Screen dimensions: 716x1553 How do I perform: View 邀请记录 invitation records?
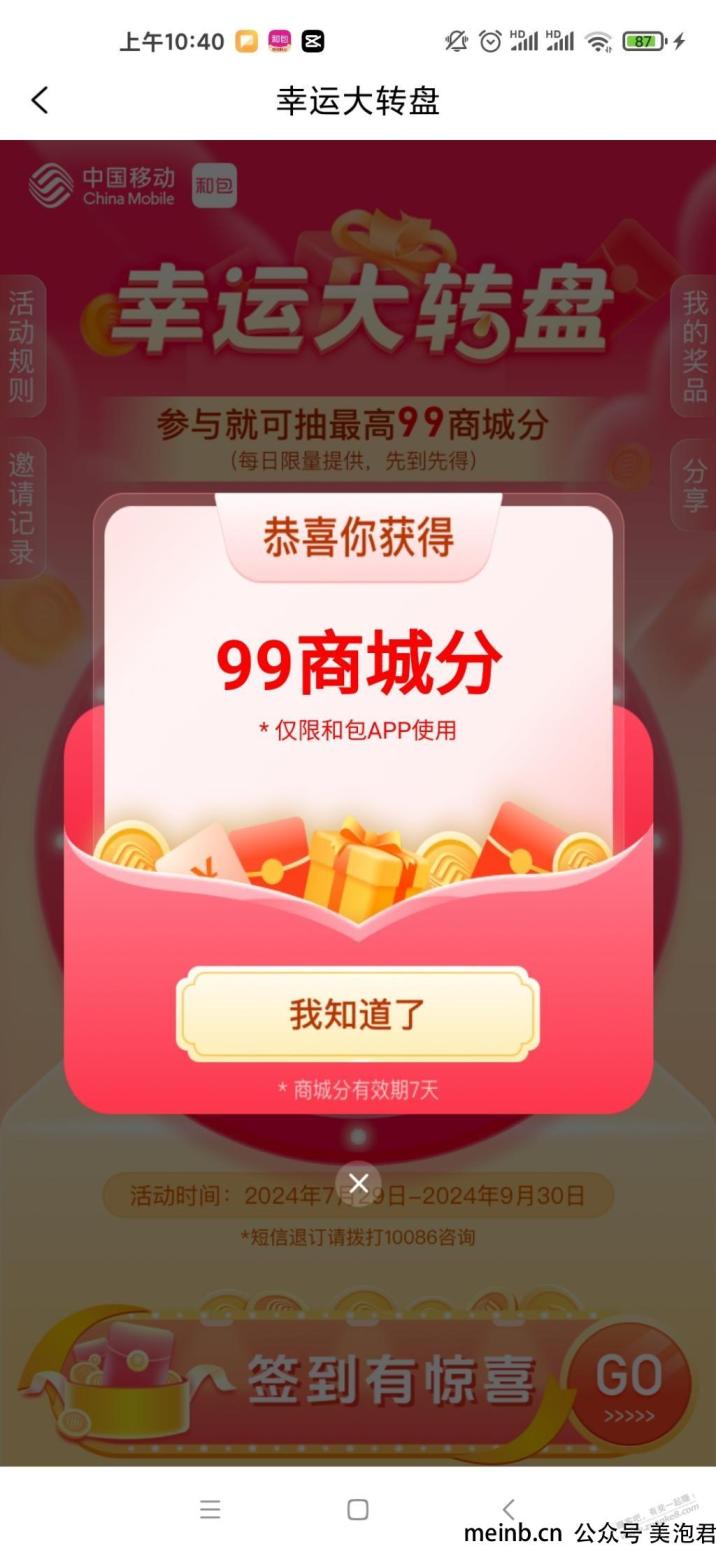[21, 507]
